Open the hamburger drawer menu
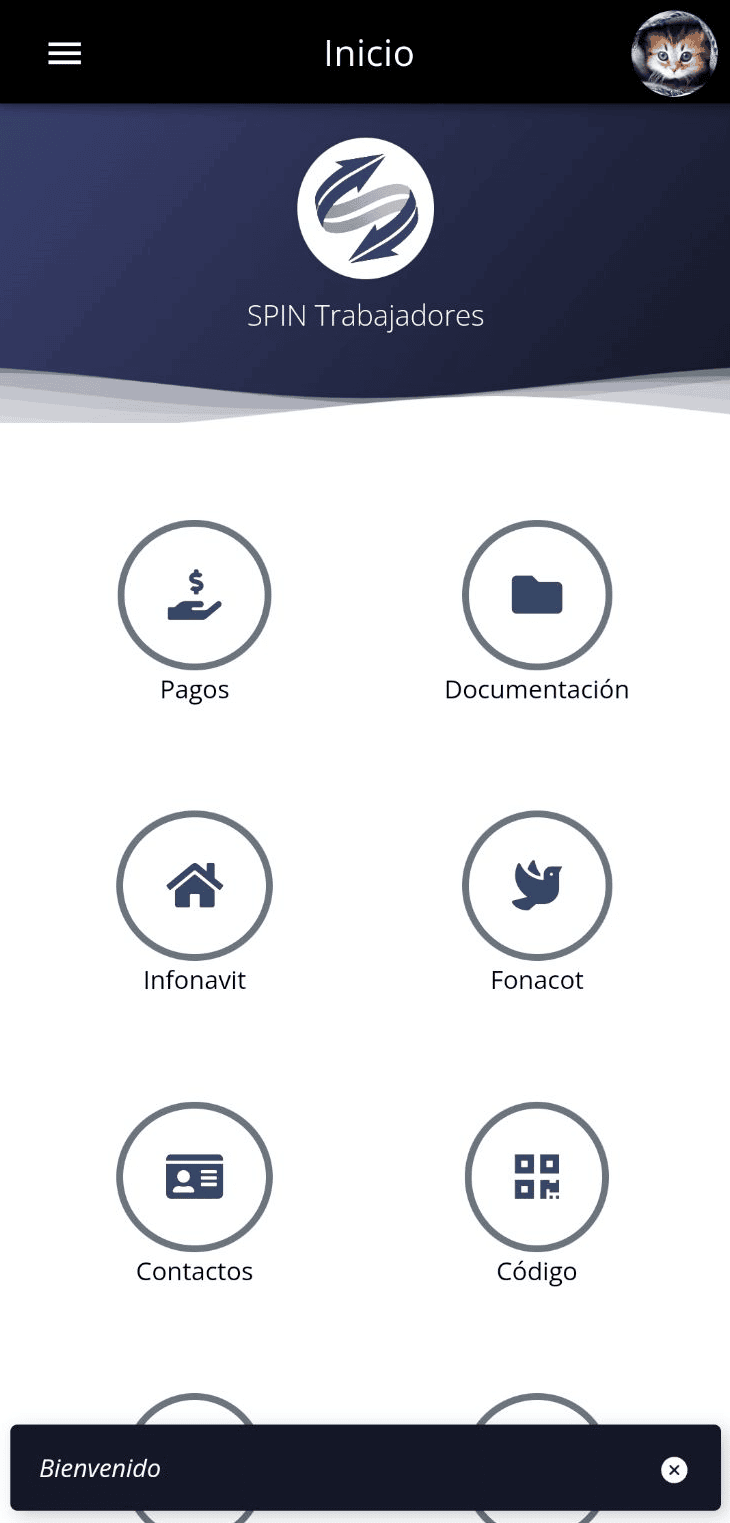 tap(65, 54)
